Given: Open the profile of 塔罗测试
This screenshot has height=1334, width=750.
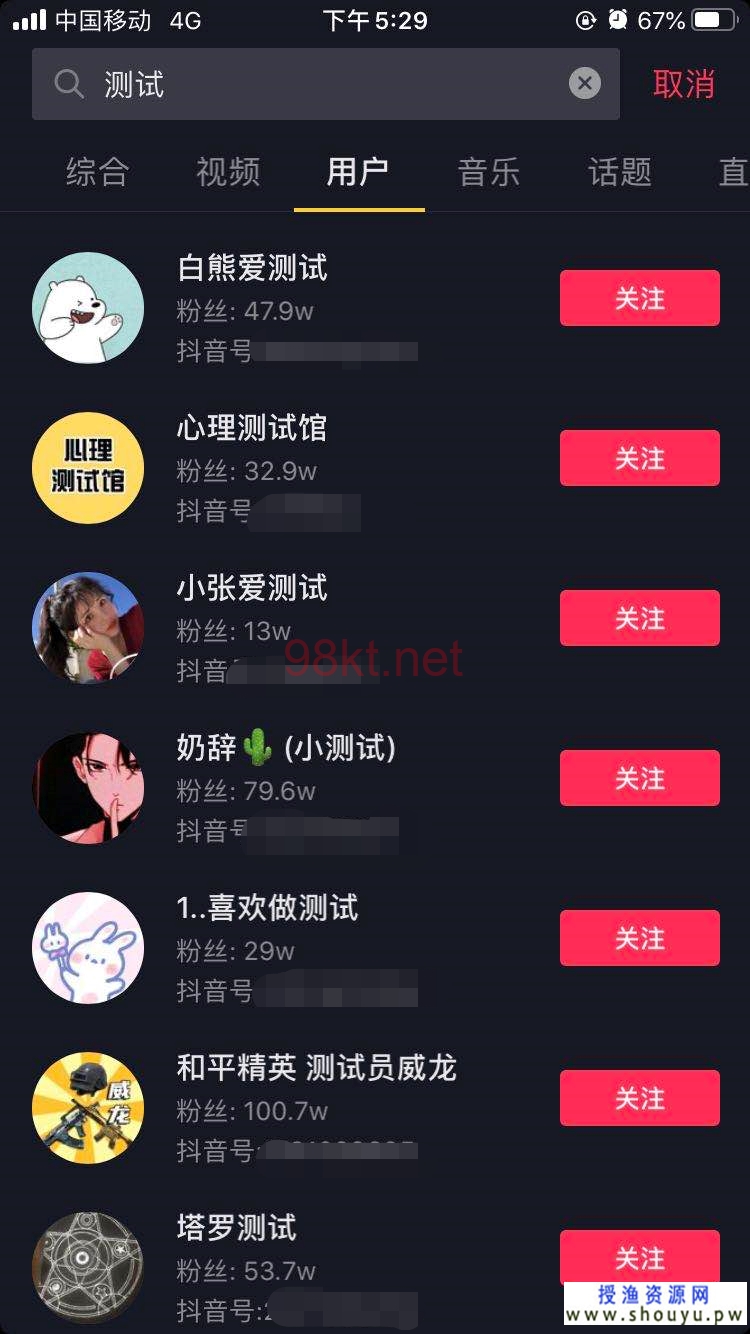Looking at the screenshot, I should (237, 1228).
